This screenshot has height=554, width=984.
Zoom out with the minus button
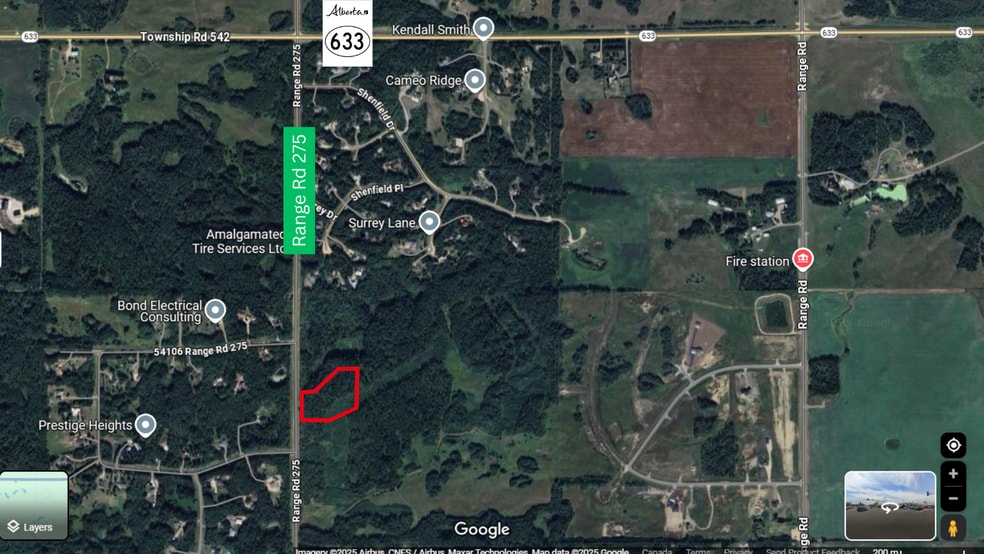point(953,497)
